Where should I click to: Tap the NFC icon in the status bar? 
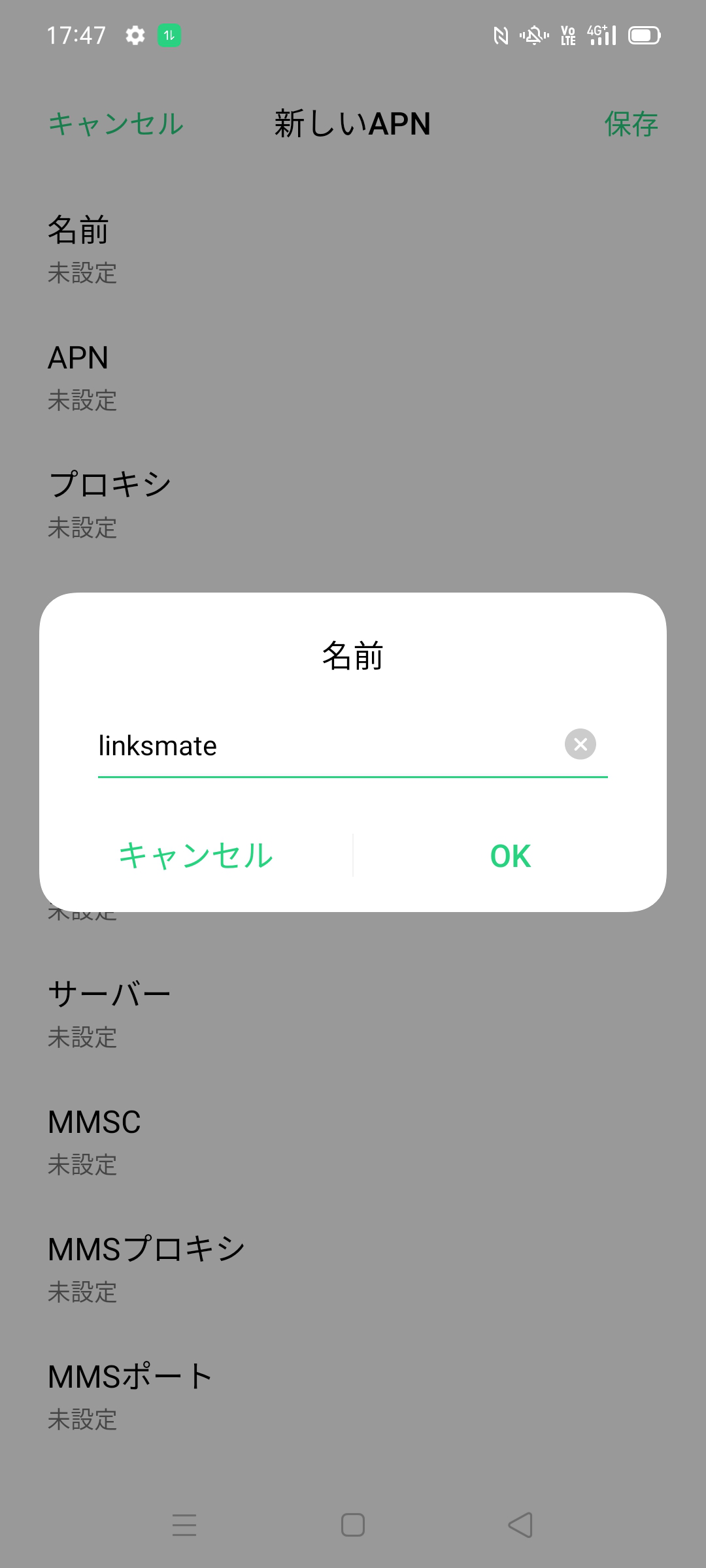coord(500,36)
